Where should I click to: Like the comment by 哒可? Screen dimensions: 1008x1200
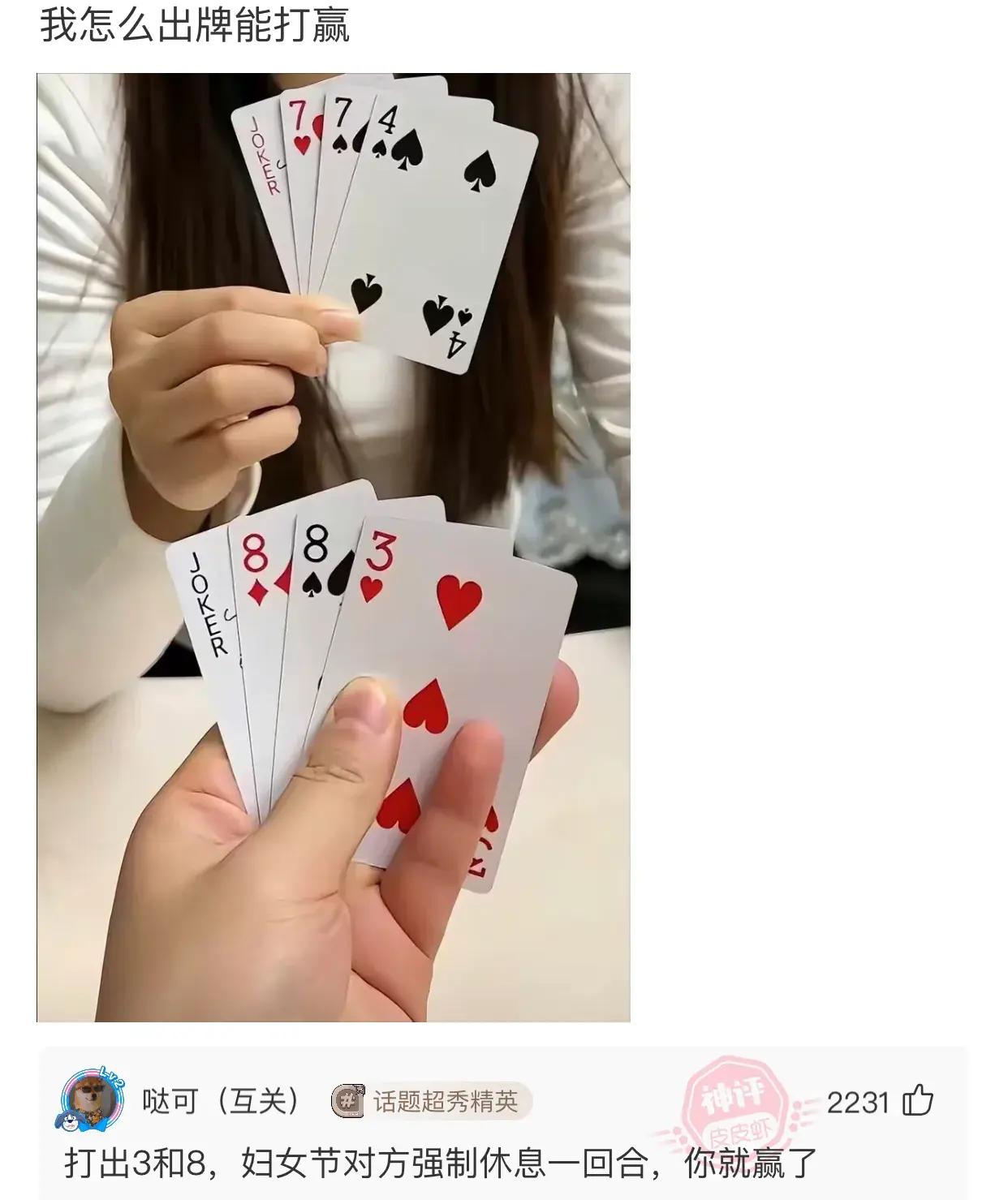pos(918,1102)
